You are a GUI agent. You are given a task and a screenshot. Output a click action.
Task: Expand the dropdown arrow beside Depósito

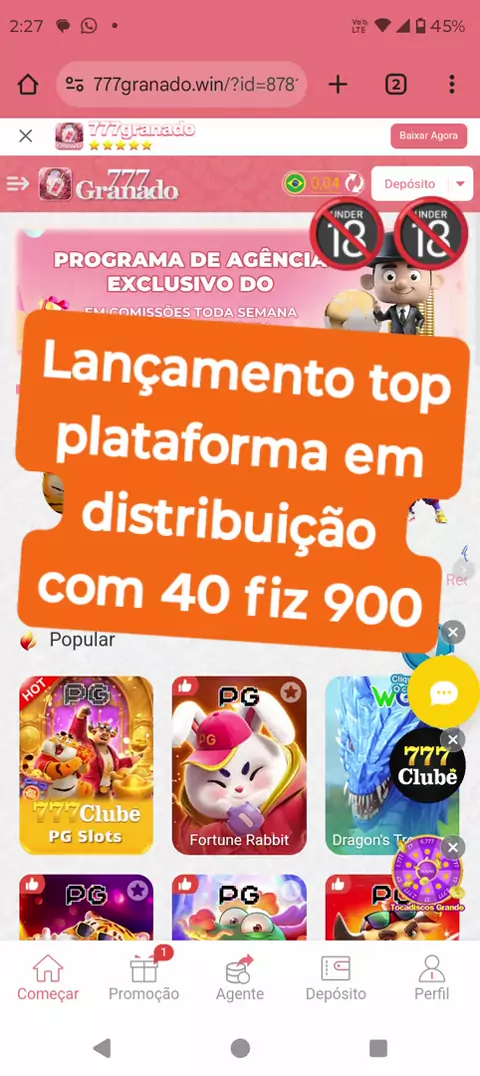460,184
